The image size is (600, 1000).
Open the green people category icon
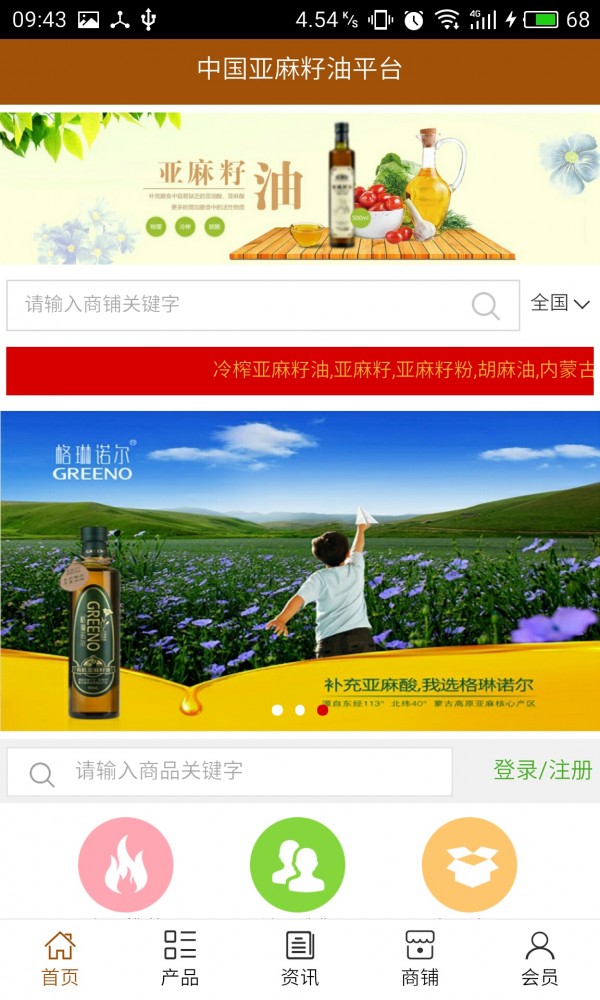point(297,865)
